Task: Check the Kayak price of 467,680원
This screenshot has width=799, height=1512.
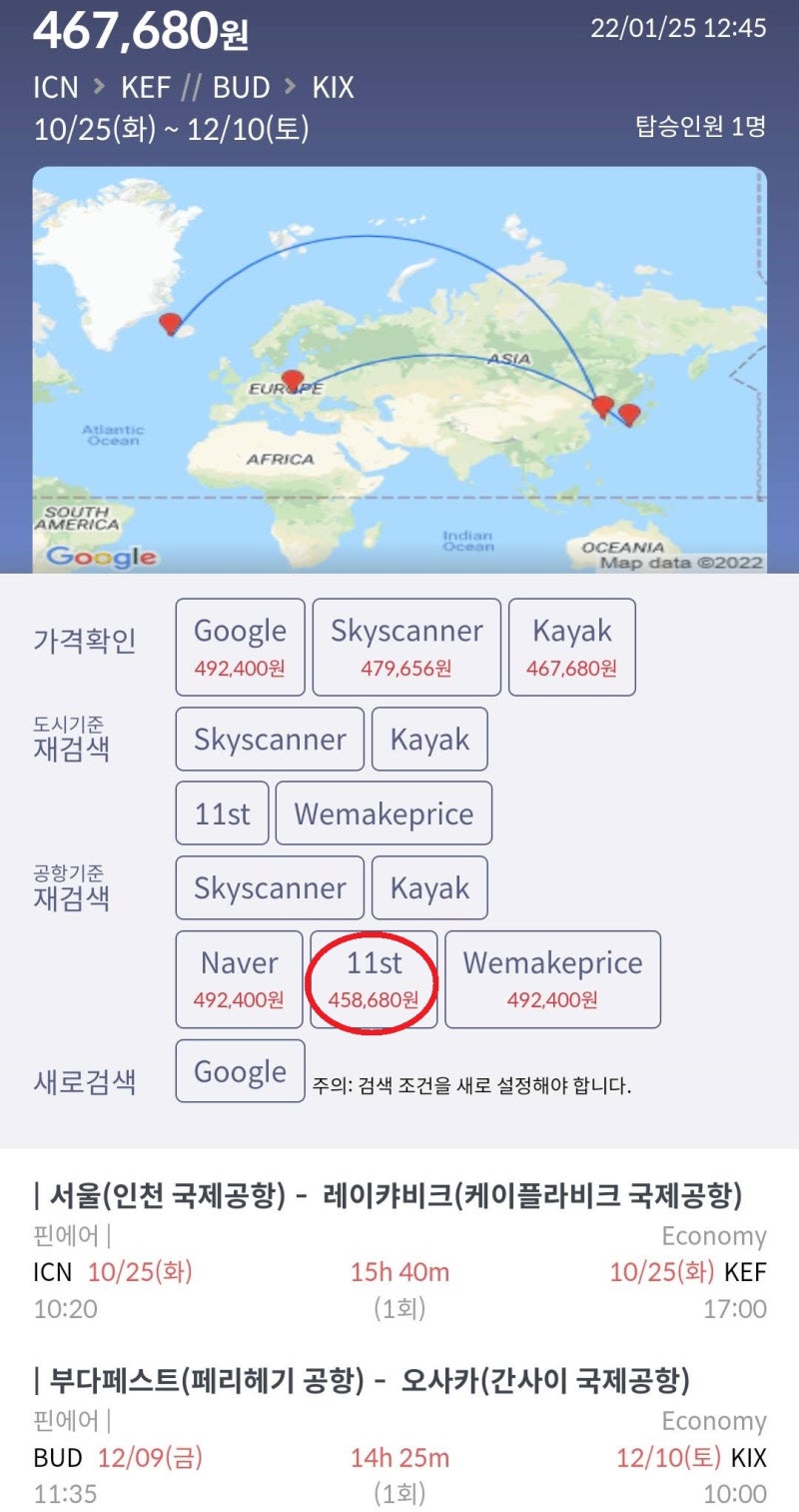Action: click(x=572, y=647)
